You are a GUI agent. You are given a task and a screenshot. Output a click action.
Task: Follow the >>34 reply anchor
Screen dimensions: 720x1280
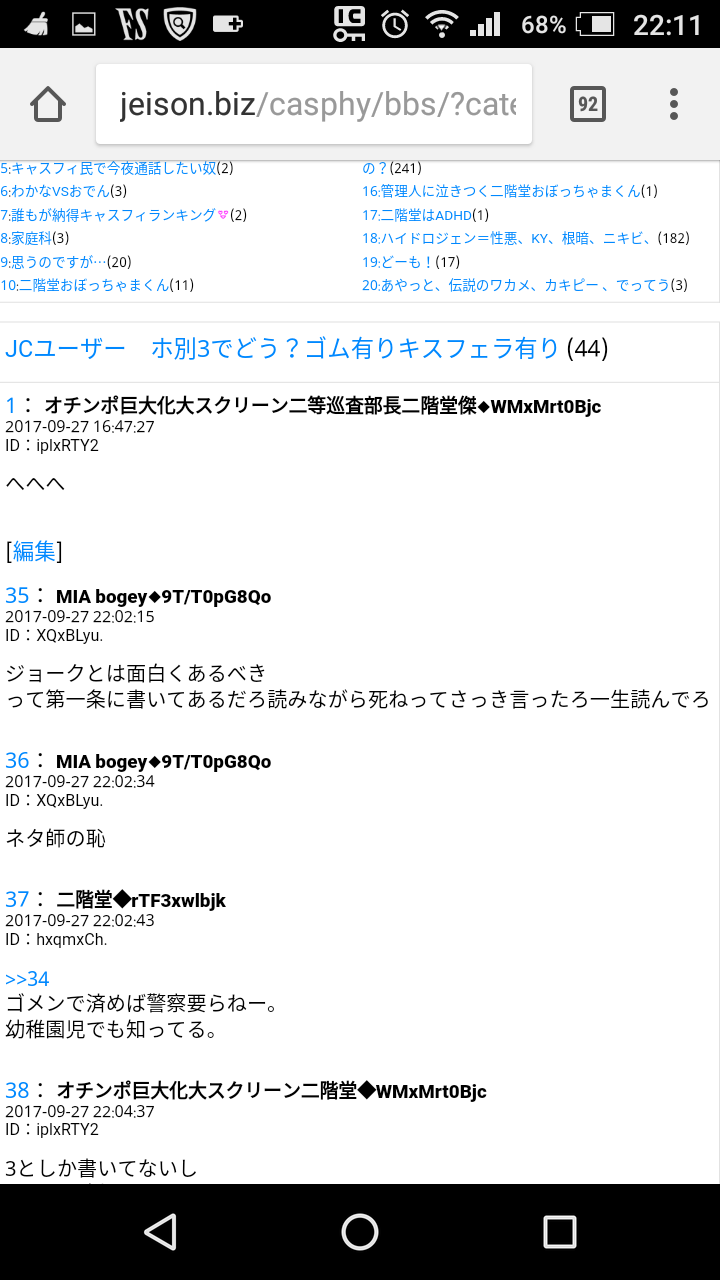[x=27, y=979]
